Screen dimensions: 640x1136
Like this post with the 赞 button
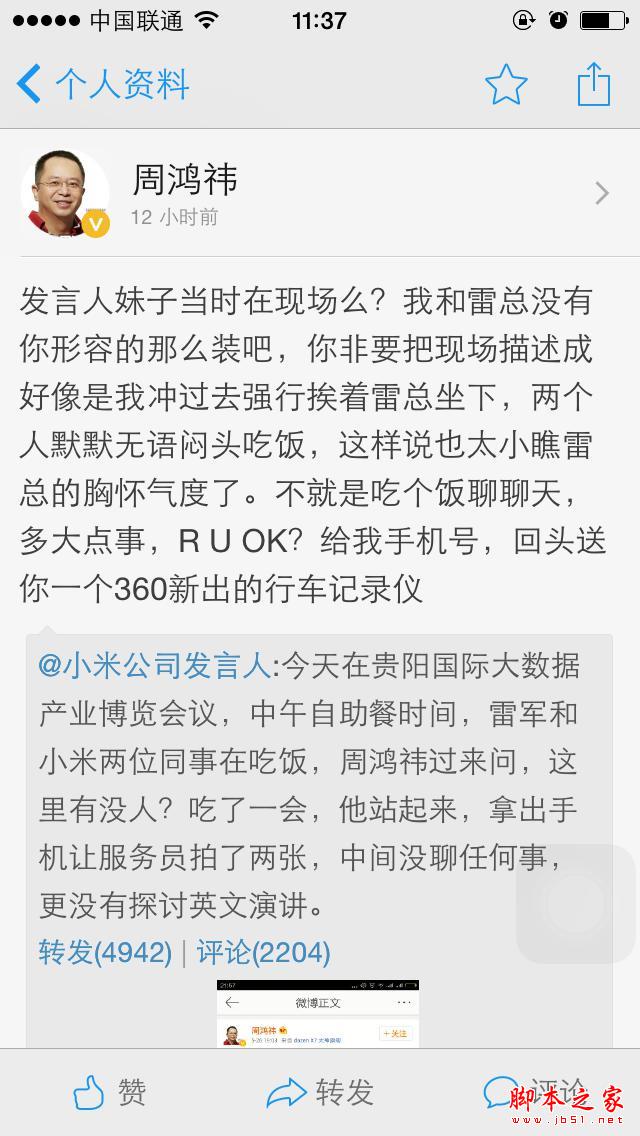(109, 1093)
